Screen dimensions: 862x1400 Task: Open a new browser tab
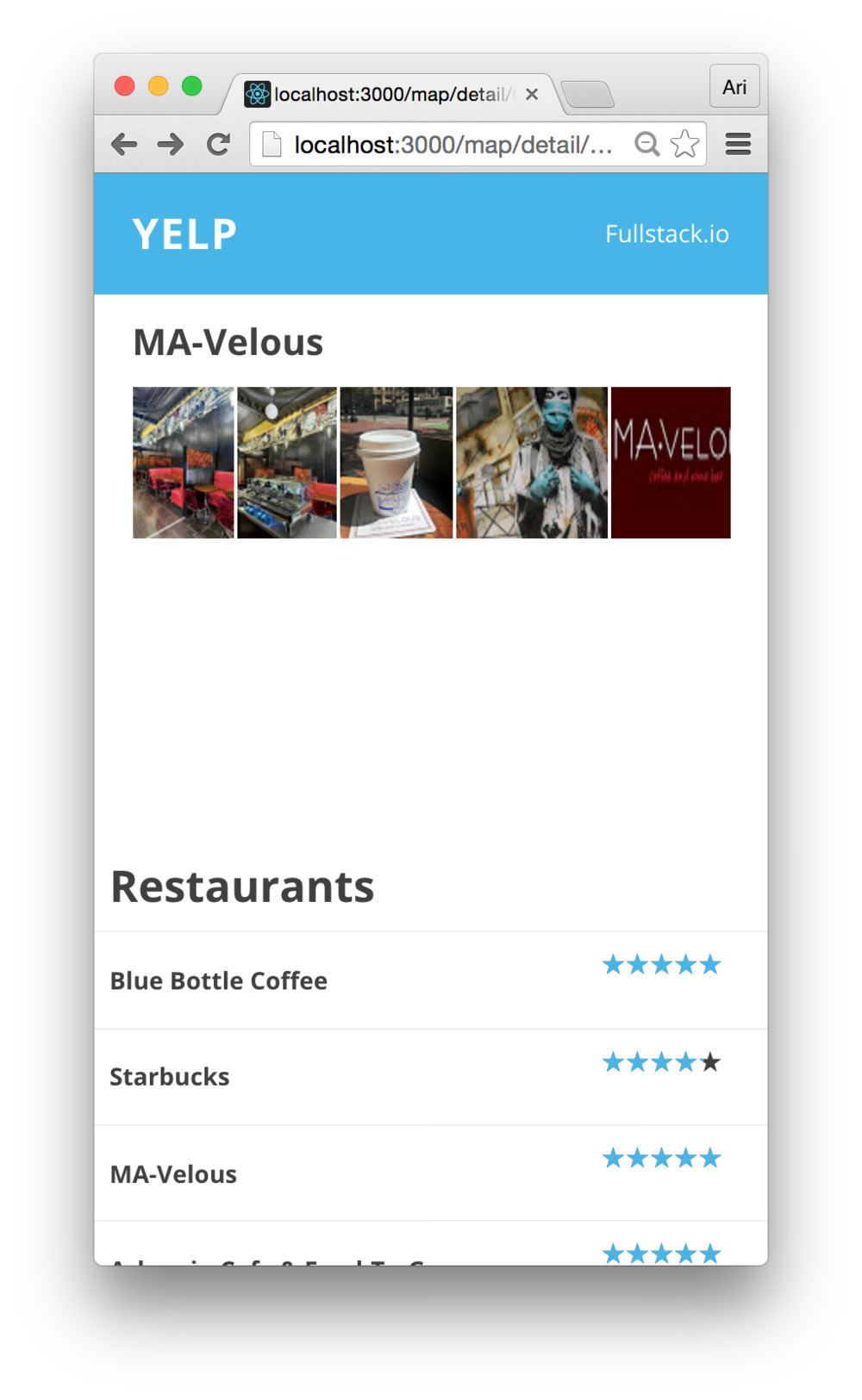(588, 94)
